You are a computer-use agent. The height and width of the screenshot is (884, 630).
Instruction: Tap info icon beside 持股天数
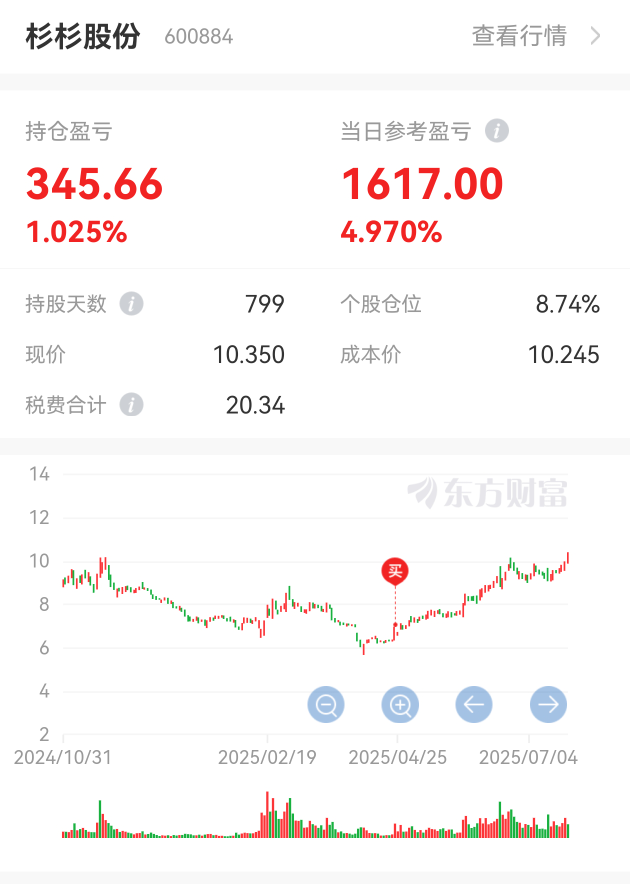tap(131, 303)
